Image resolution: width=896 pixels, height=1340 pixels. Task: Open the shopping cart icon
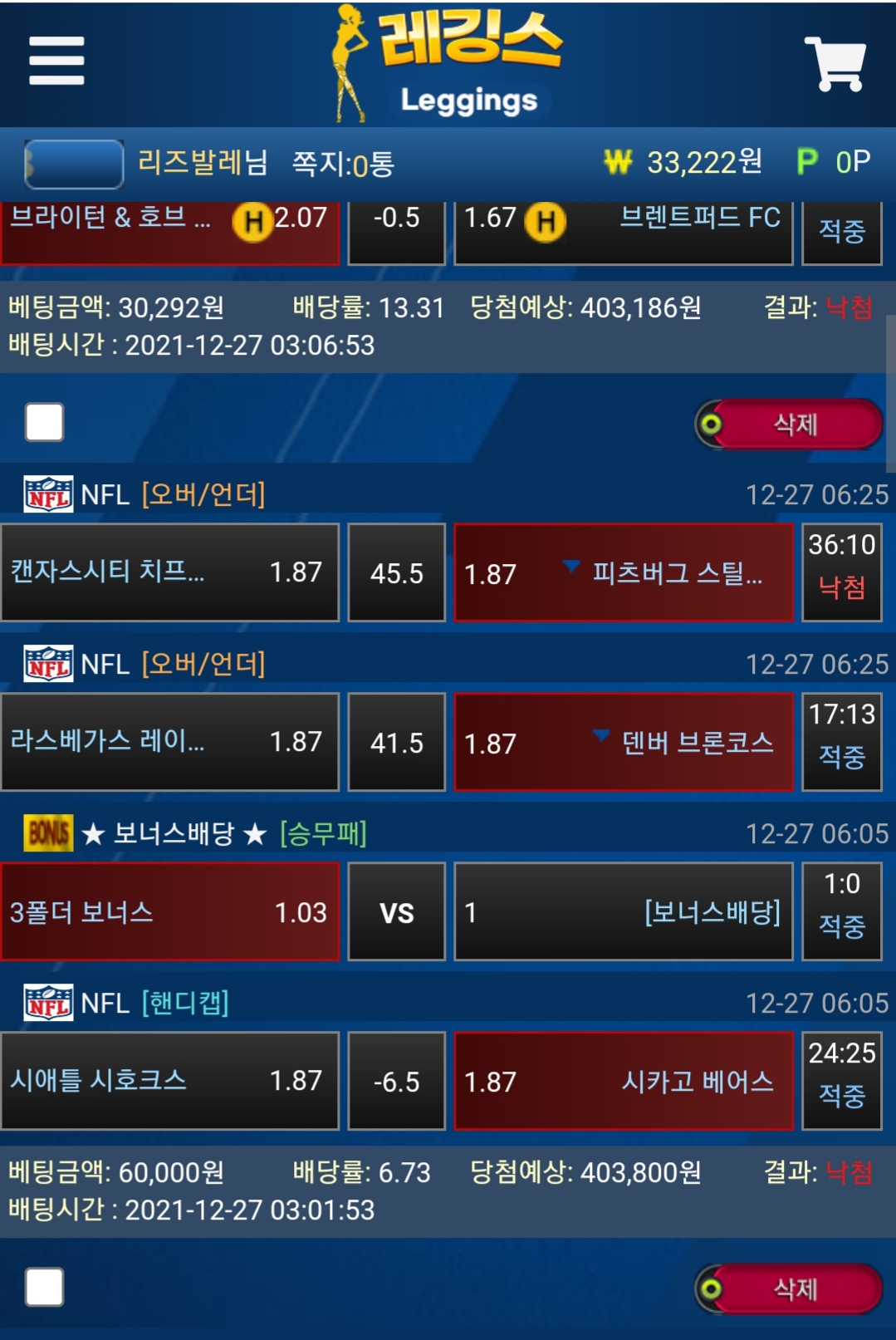[x=835, y=63]
